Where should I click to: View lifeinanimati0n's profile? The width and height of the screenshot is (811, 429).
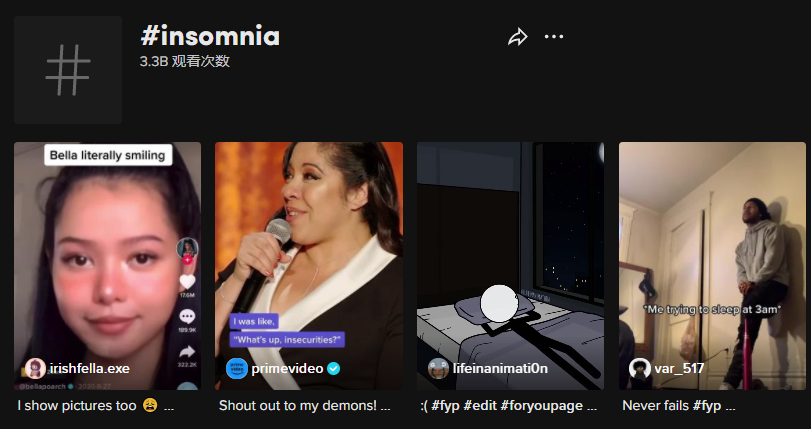[500, 368]
